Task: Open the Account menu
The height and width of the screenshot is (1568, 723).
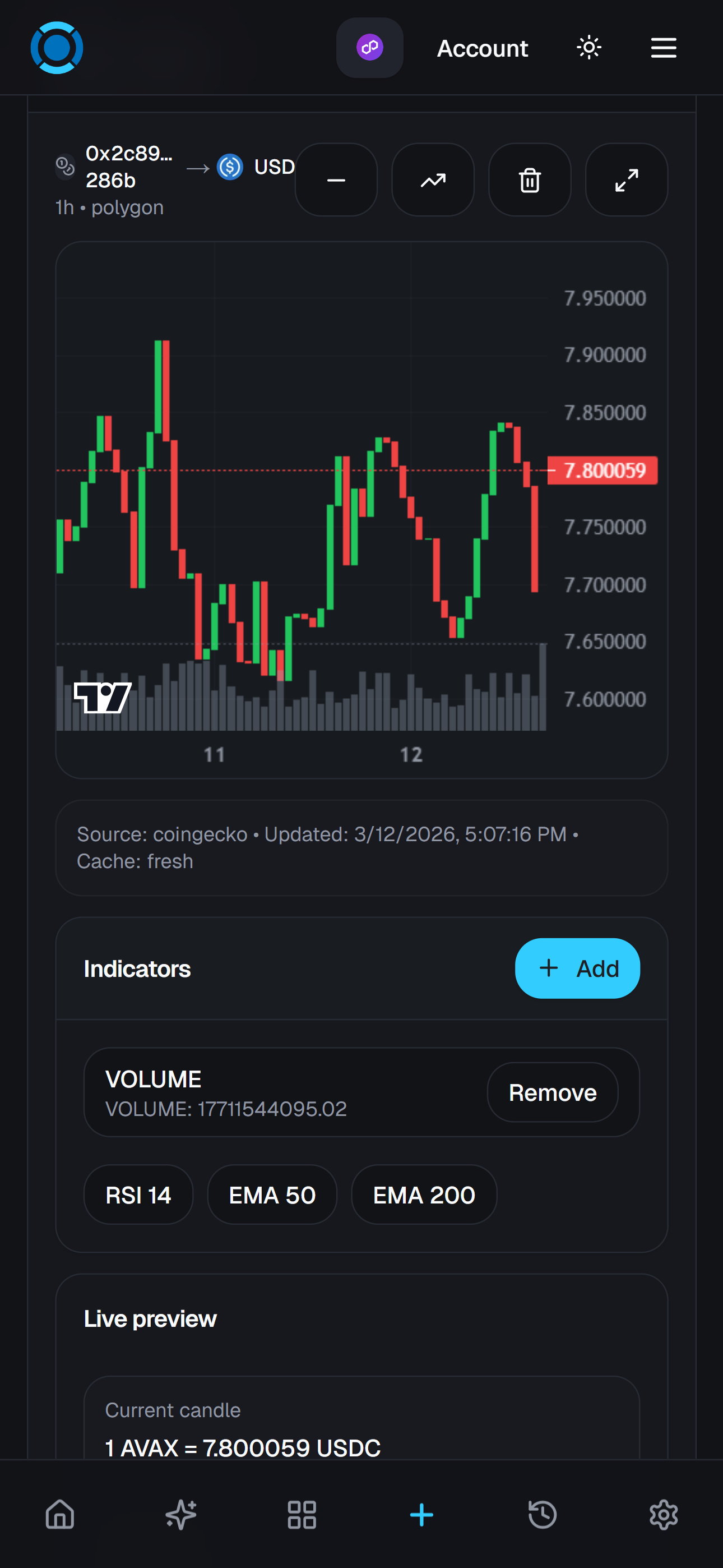Action: (482, 48)
